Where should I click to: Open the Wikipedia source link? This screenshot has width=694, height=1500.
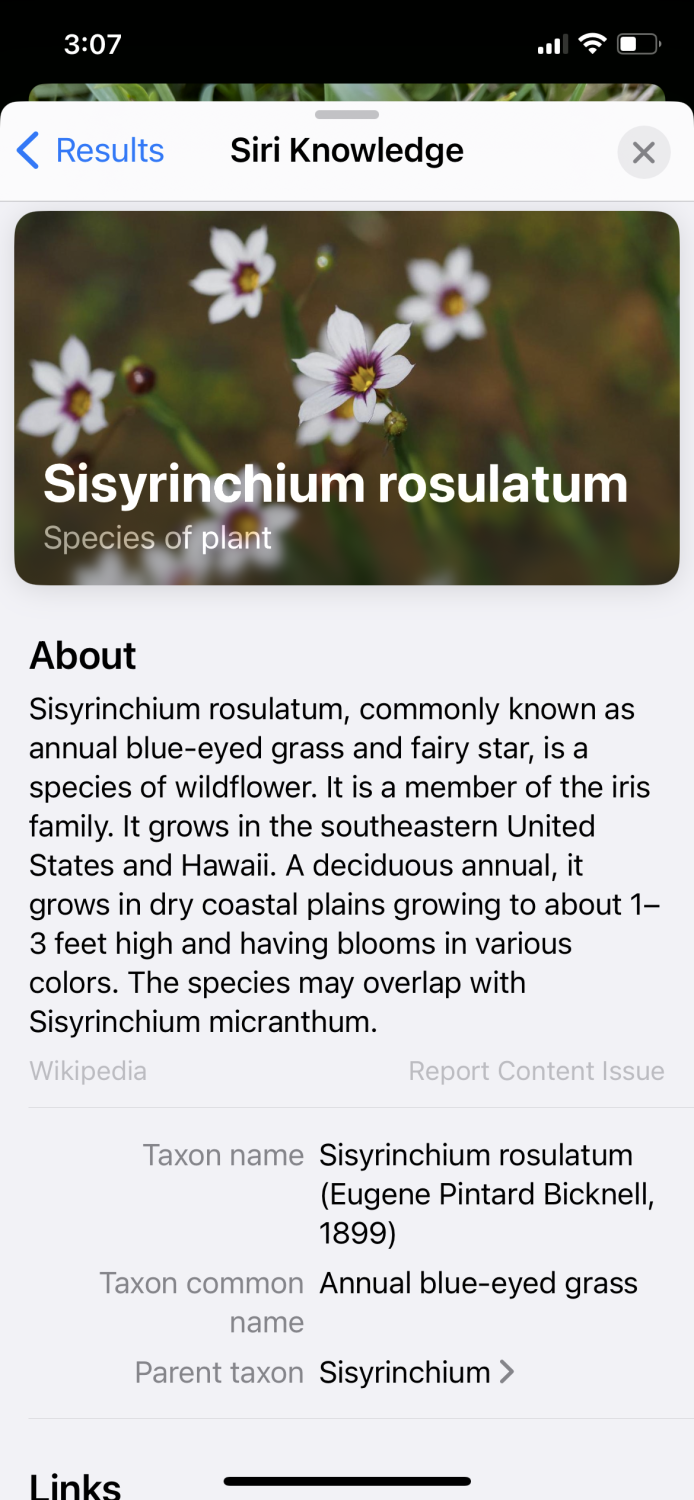(x=88, y=1071)
